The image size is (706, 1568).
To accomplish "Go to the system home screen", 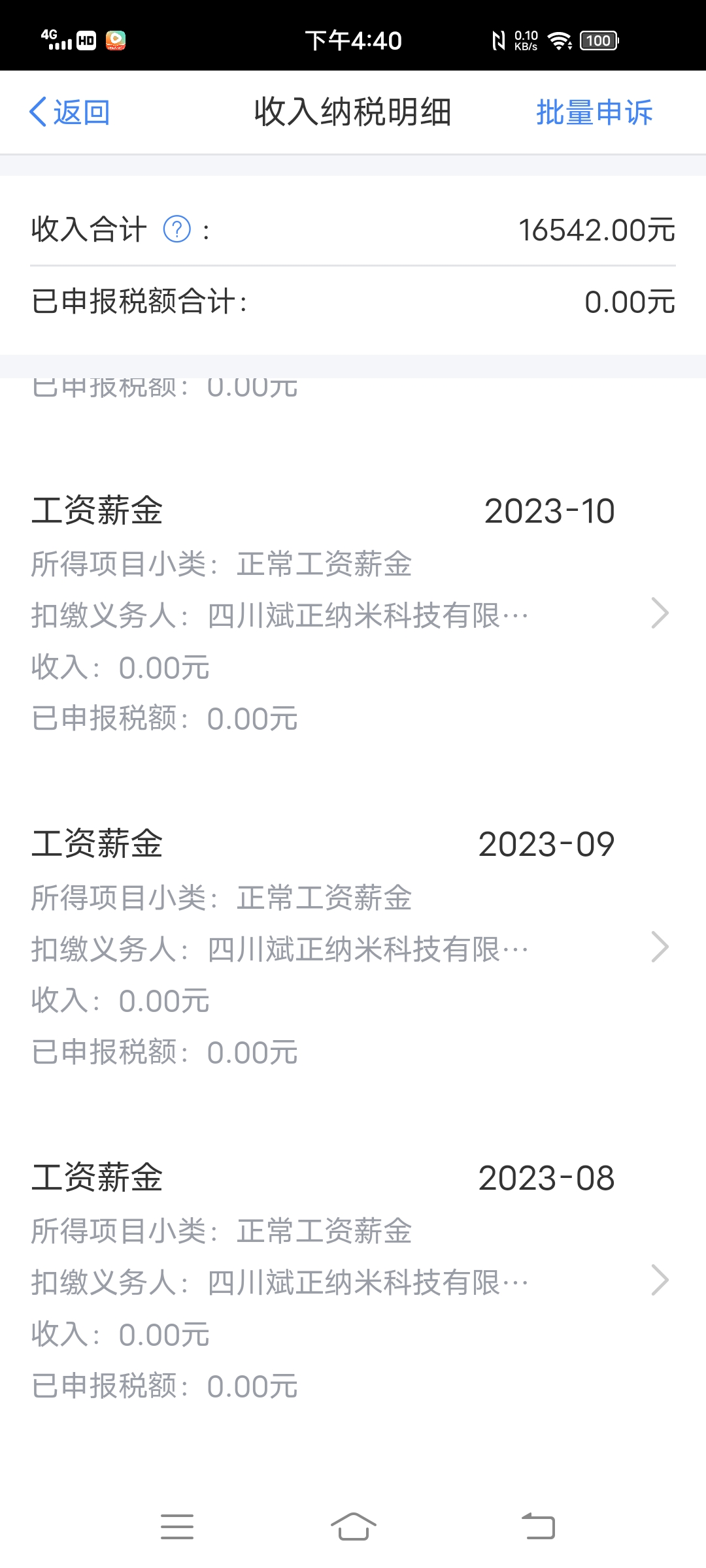I will pos(353,1527).
